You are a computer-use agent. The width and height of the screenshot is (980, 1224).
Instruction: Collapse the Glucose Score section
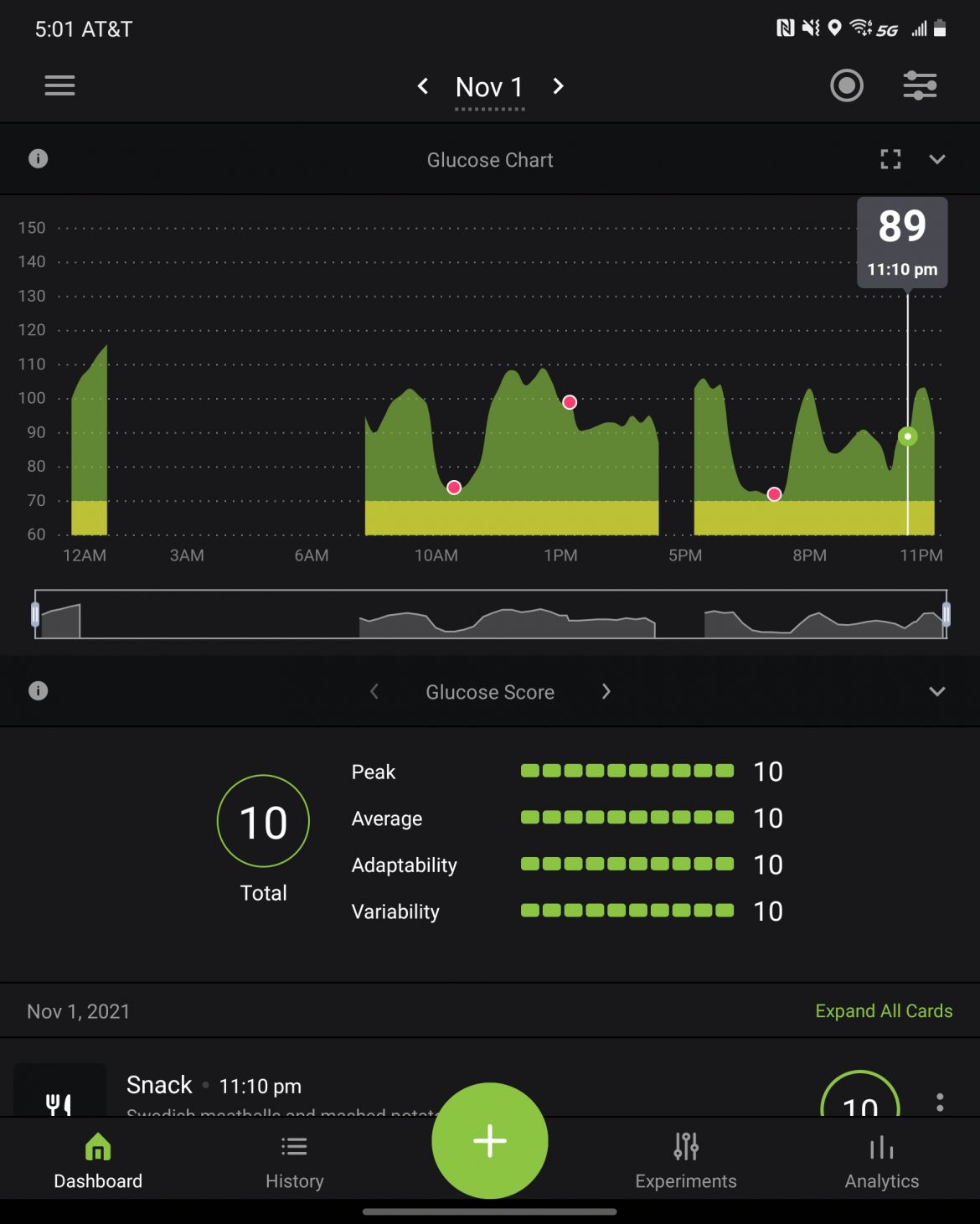(937, 691)
